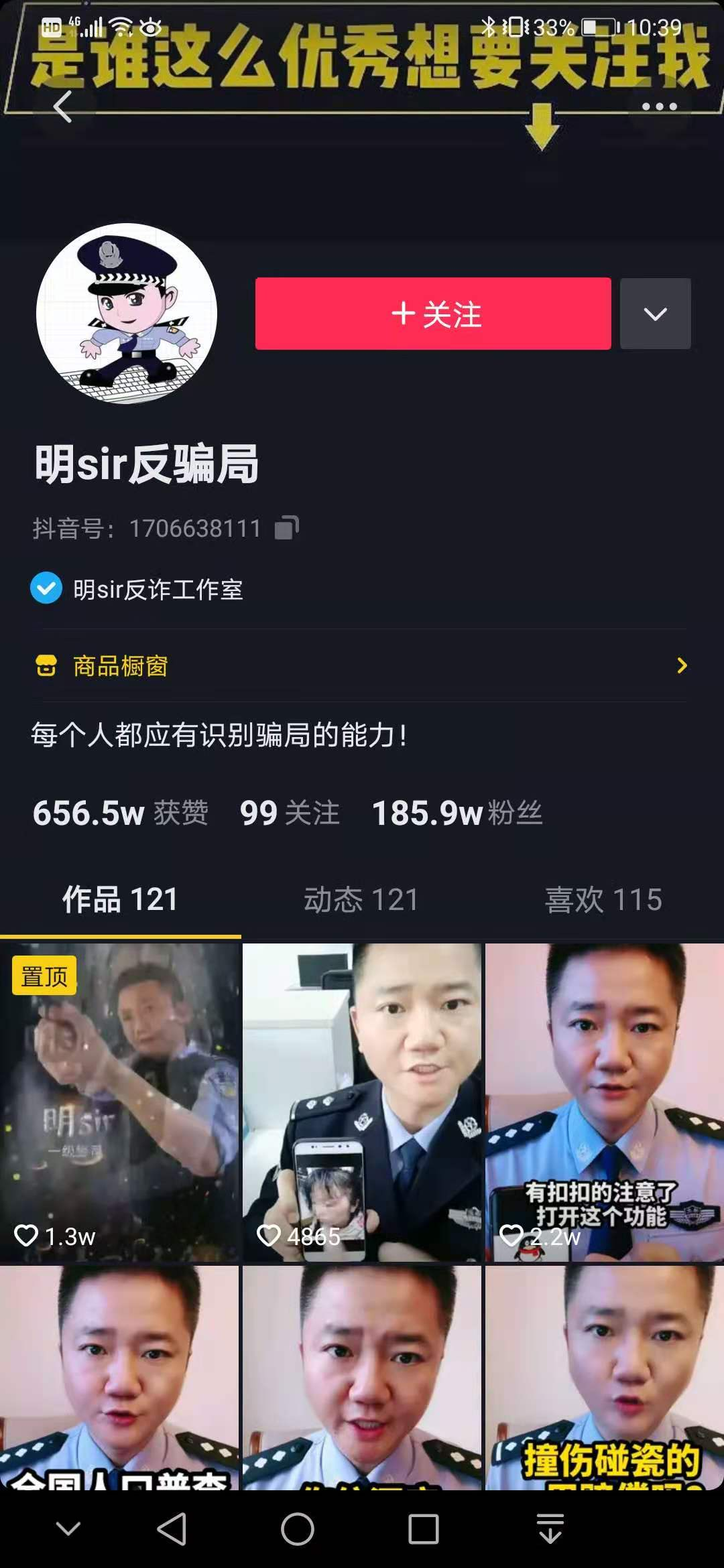Open the 有扣扣的注意了 video
724x1568 pixels.
[x=604, y=1102]
